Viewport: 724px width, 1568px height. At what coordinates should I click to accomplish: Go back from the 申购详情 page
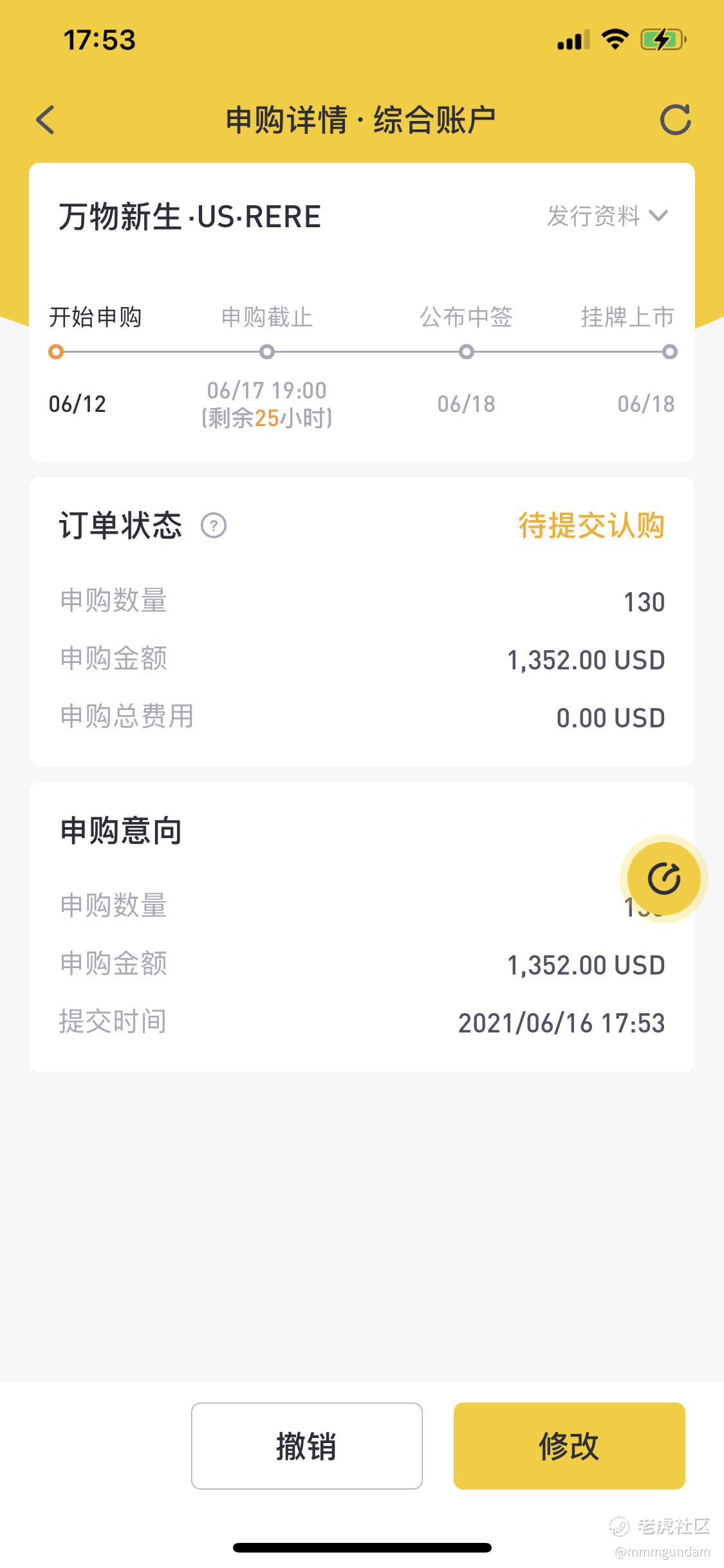click(x=46, y=120)
